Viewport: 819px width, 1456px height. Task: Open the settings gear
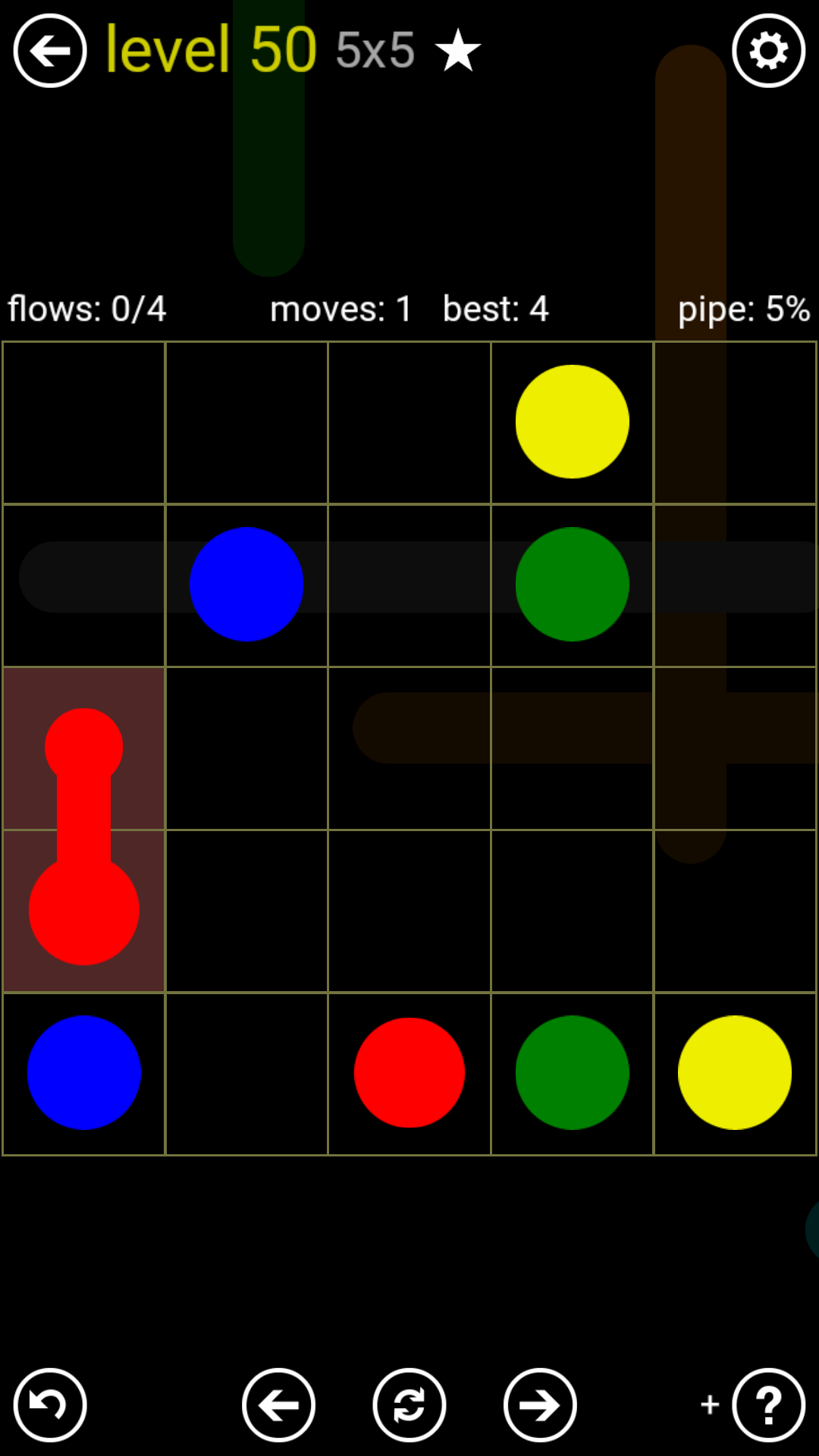point(768,51)
